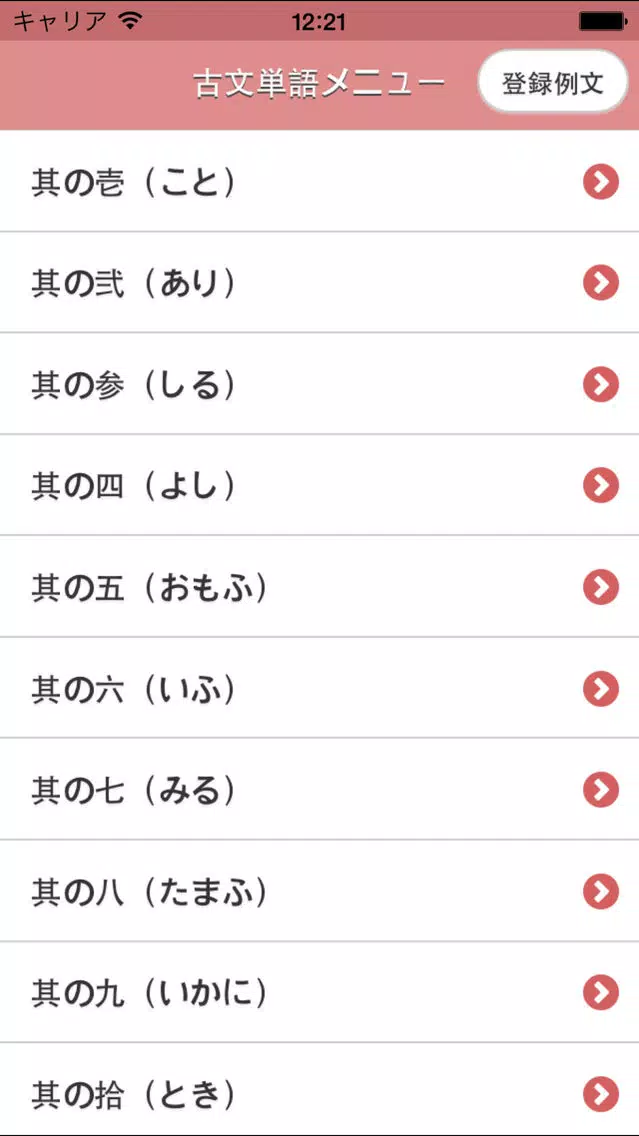
Task: Open 其の参（しる）list item
Action: click(320, 384)
